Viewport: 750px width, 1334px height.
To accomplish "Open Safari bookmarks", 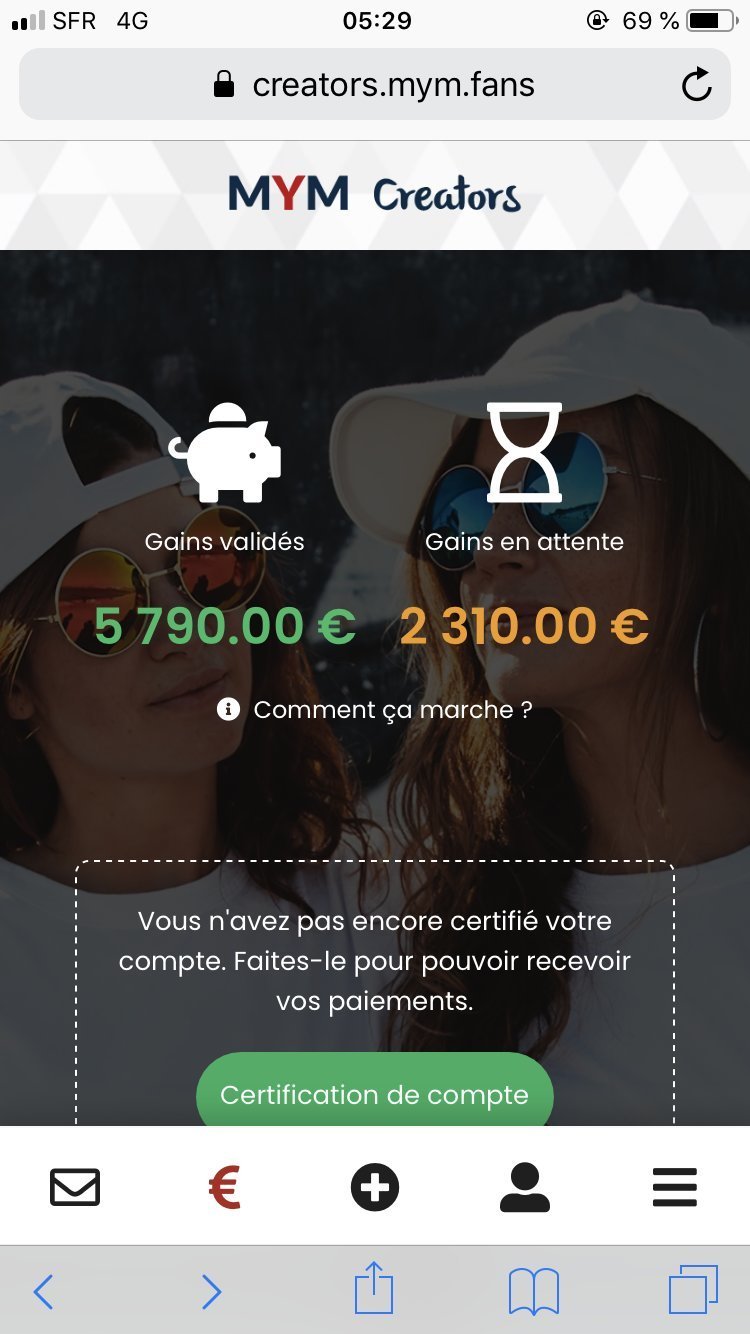I will pos(534,1292).
